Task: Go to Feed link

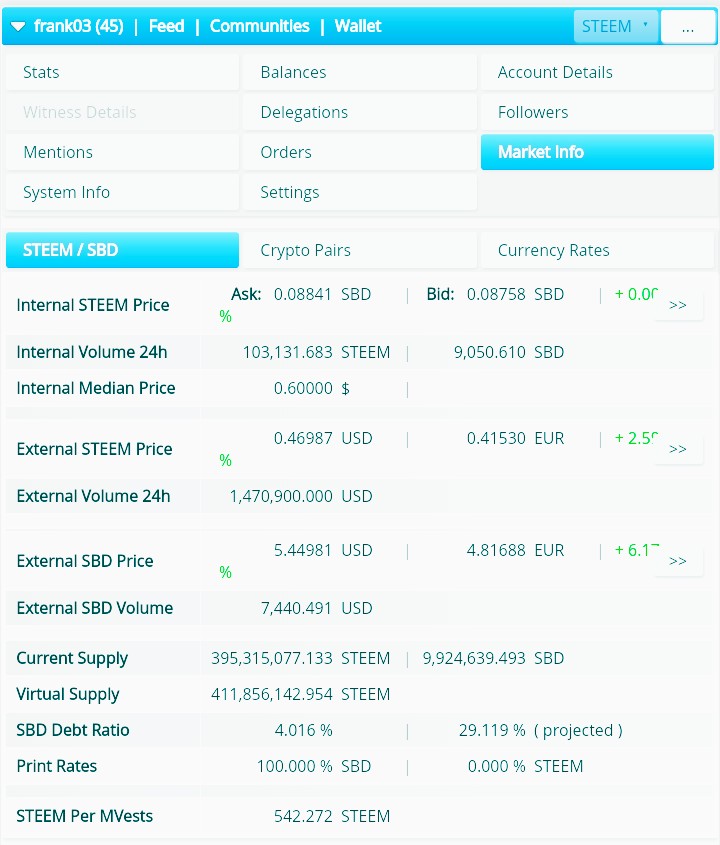Action: (x=167, y=26)
